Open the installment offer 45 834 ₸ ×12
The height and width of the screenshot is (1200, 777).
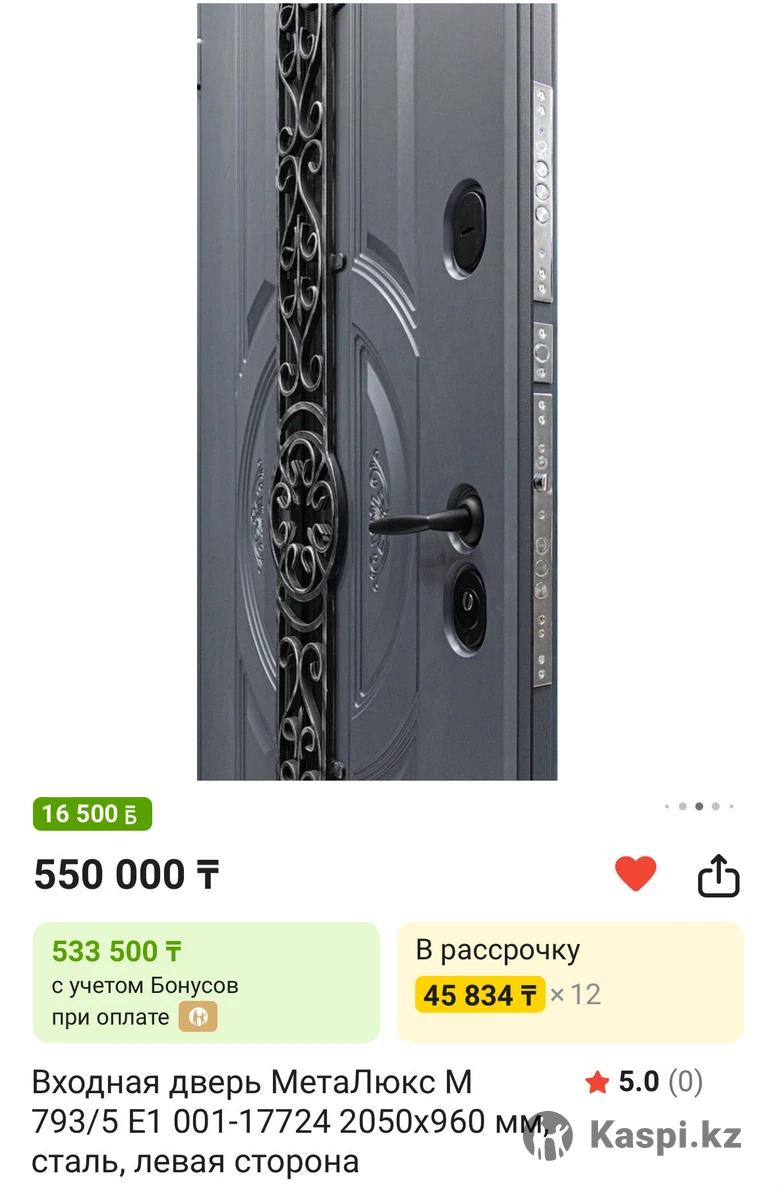570,981
